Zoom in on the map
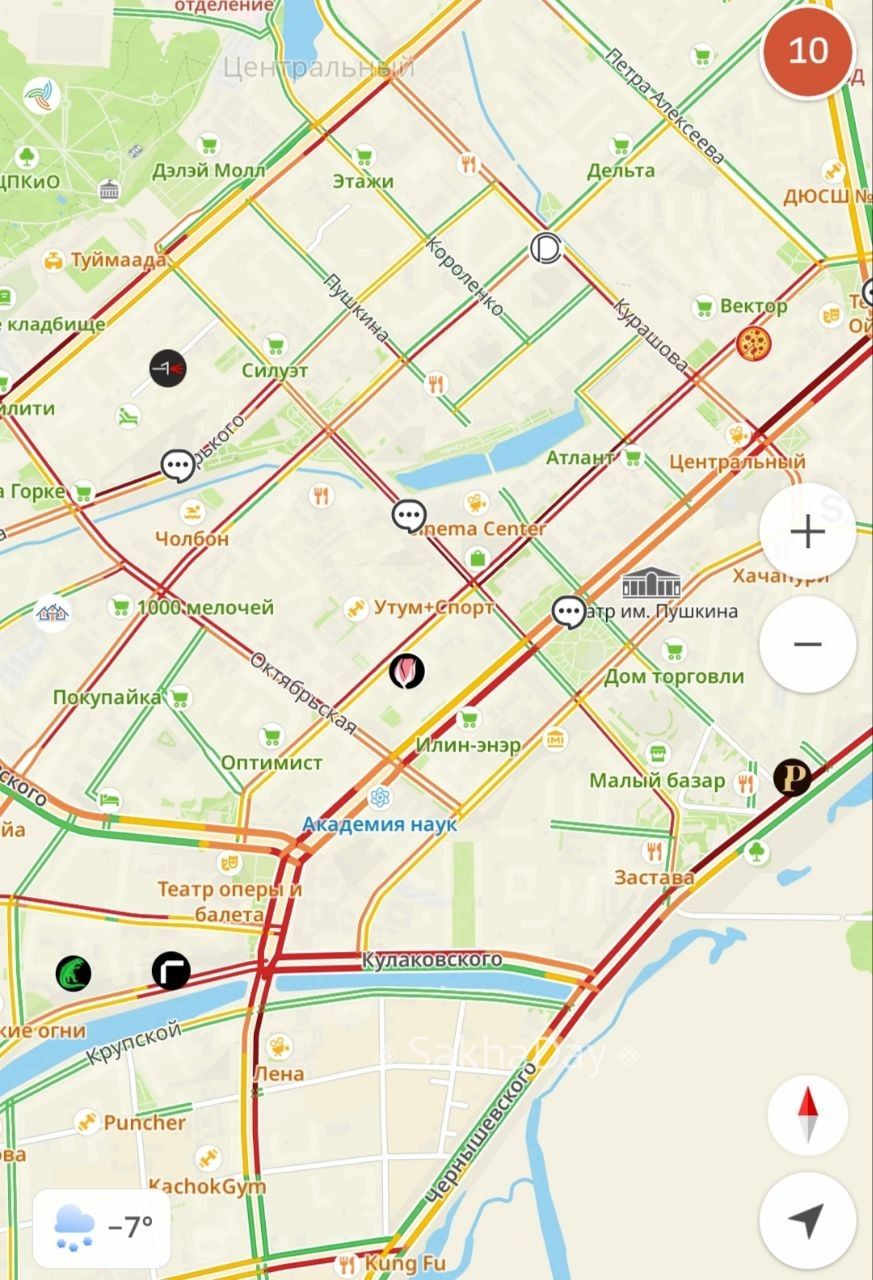The height and width of the screenshot is (1280, 873). pyautogui.click(x=807, y=532)
